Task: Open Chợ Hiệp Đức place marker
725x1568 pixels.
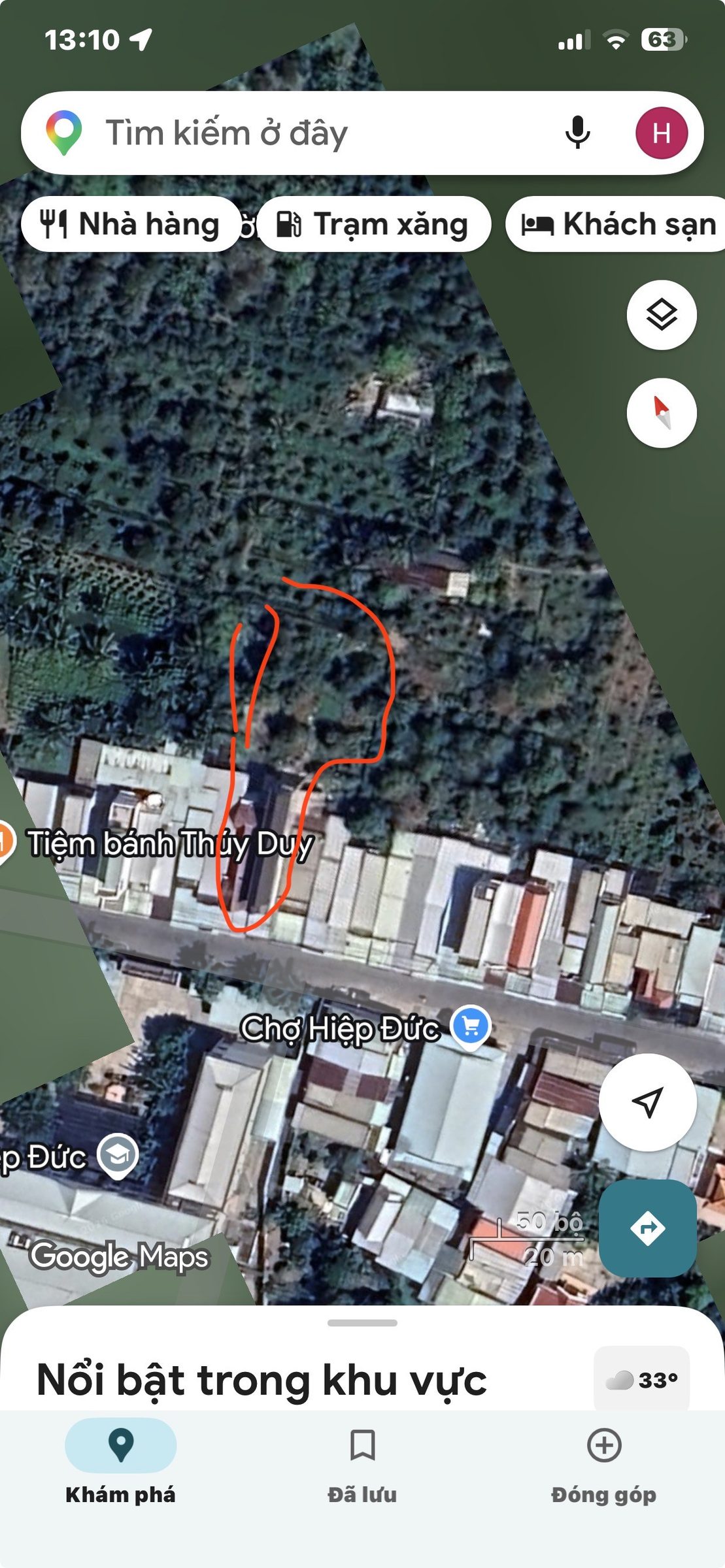Action: pos(471,1028)
